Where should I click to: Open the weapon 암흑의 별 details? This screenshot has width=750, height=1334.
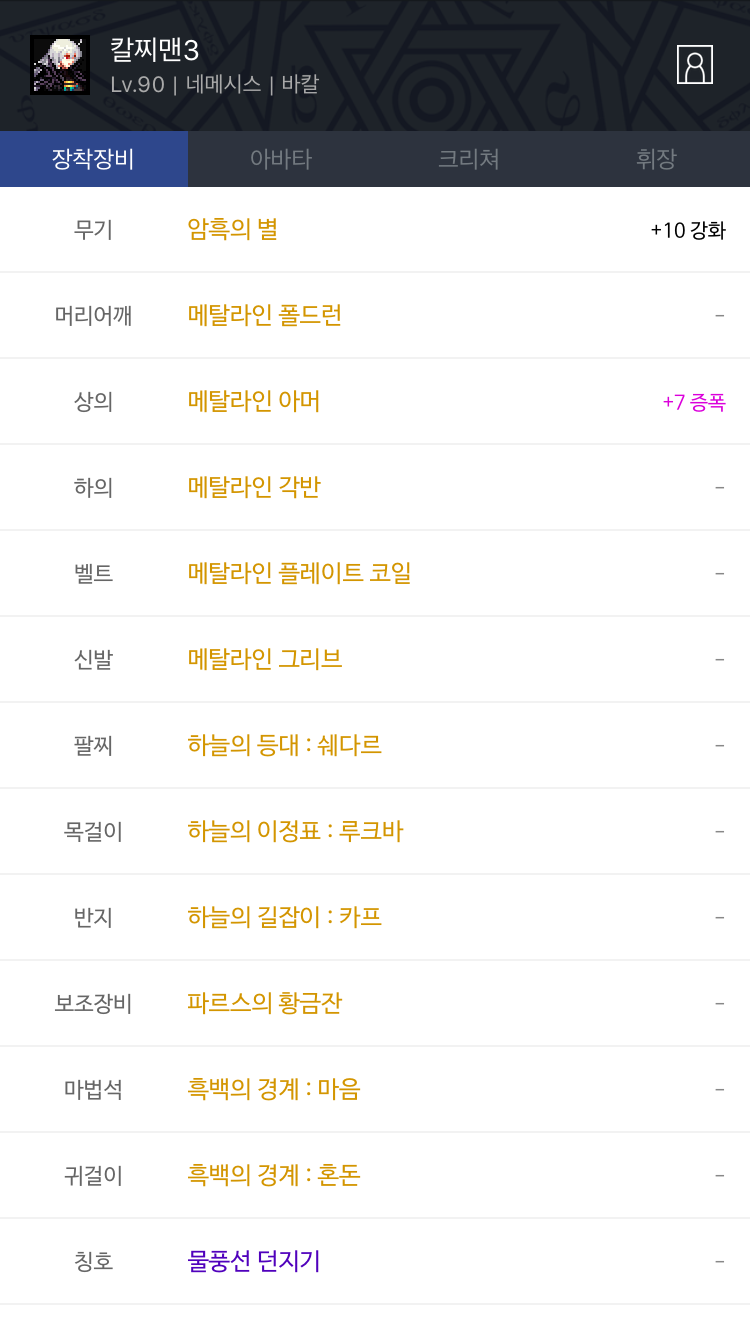(375, 230)
